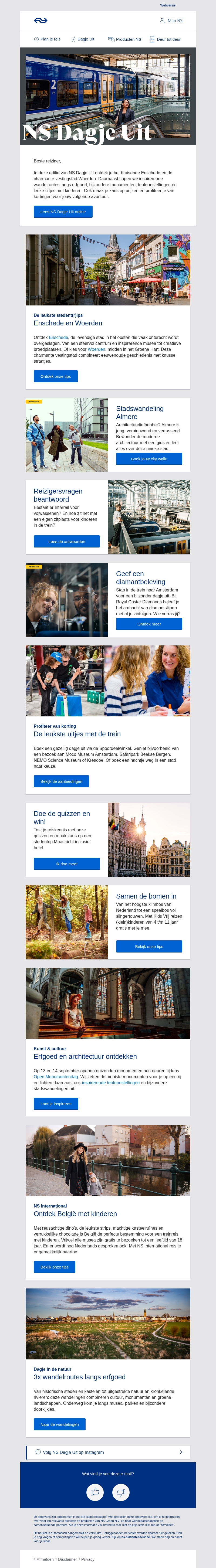Tap Laat je inspireren
The height and width of the screenshot is (1568, 216).
pyautogui.click(x=55, y=1104)
